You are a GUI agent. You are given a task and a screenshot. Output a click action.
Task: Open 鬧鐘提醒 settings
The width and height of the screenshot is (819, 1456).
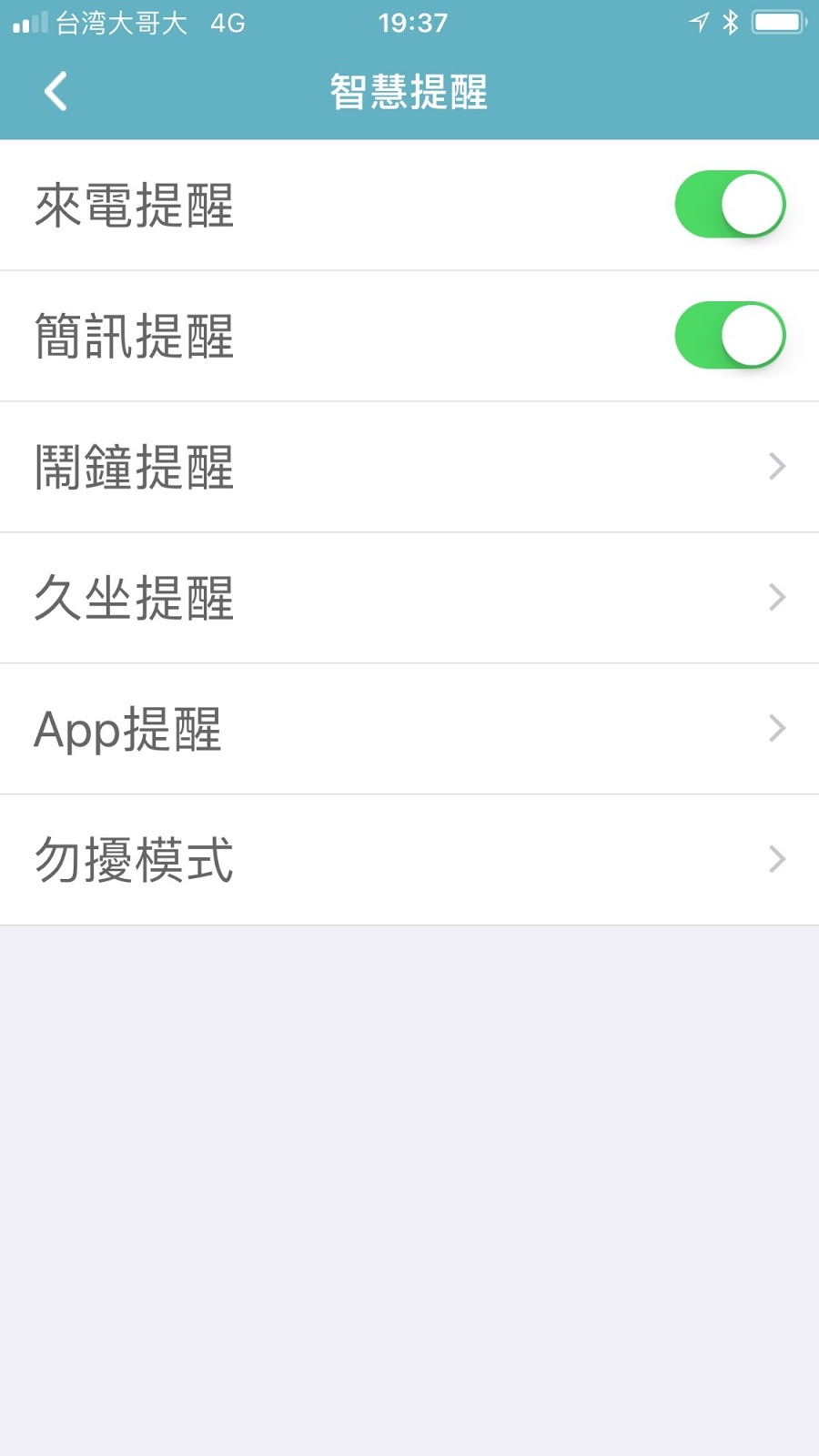tap(409, 467)
